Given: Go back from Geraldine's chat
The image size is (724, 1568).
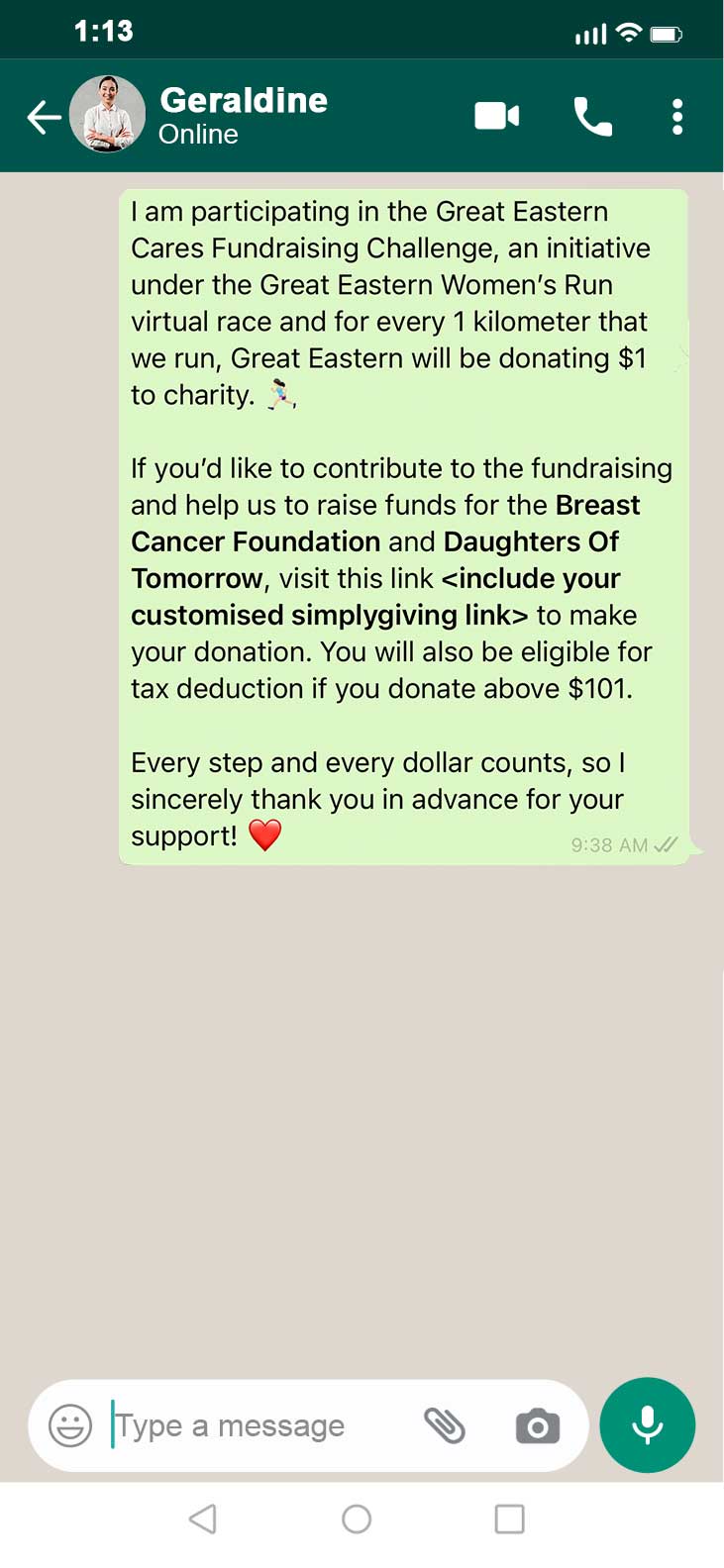Looking at the screenshot, I should point(44,118).
